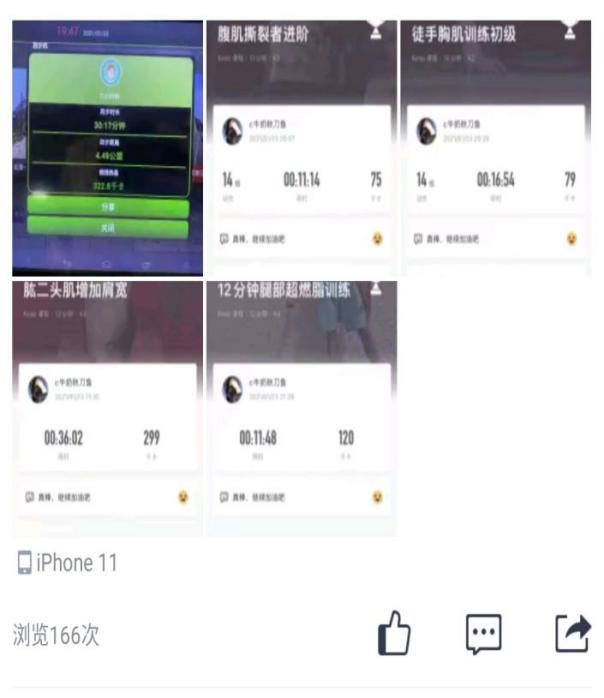This screenshot has width=604, height=698.
Task: View the 徒手胸肌训练初级 workout image
Action: [x=495, y=148]
